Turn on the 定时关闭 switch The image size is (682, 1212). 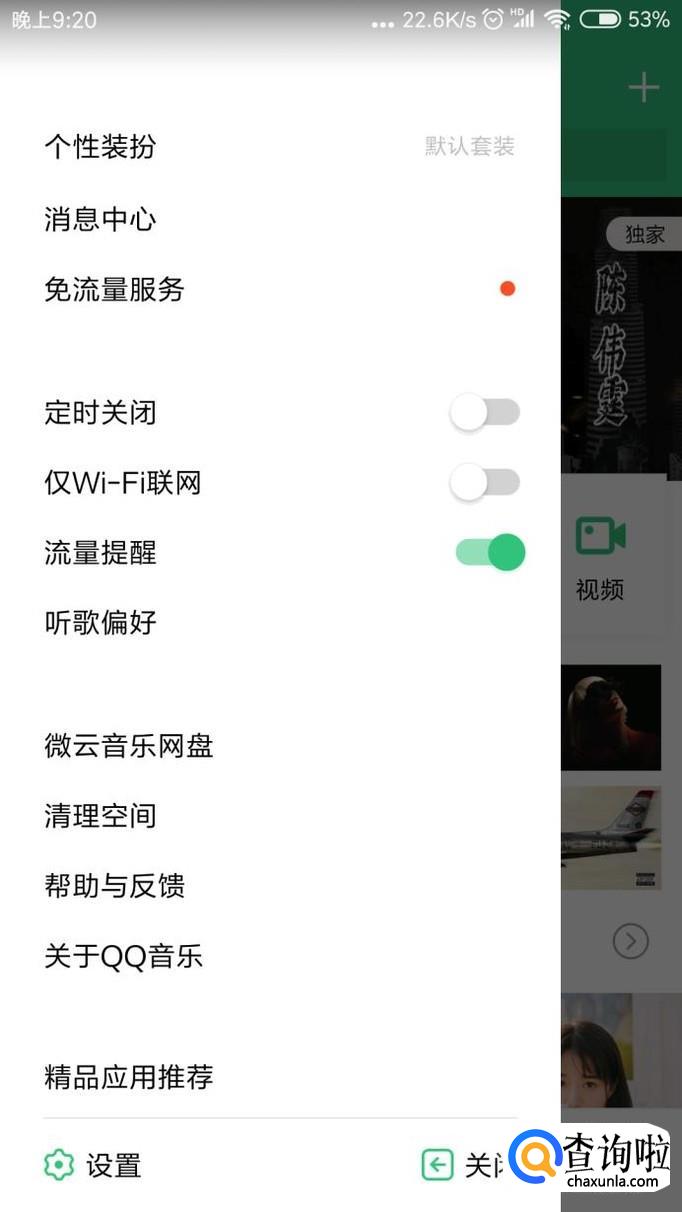pos(485,412)
